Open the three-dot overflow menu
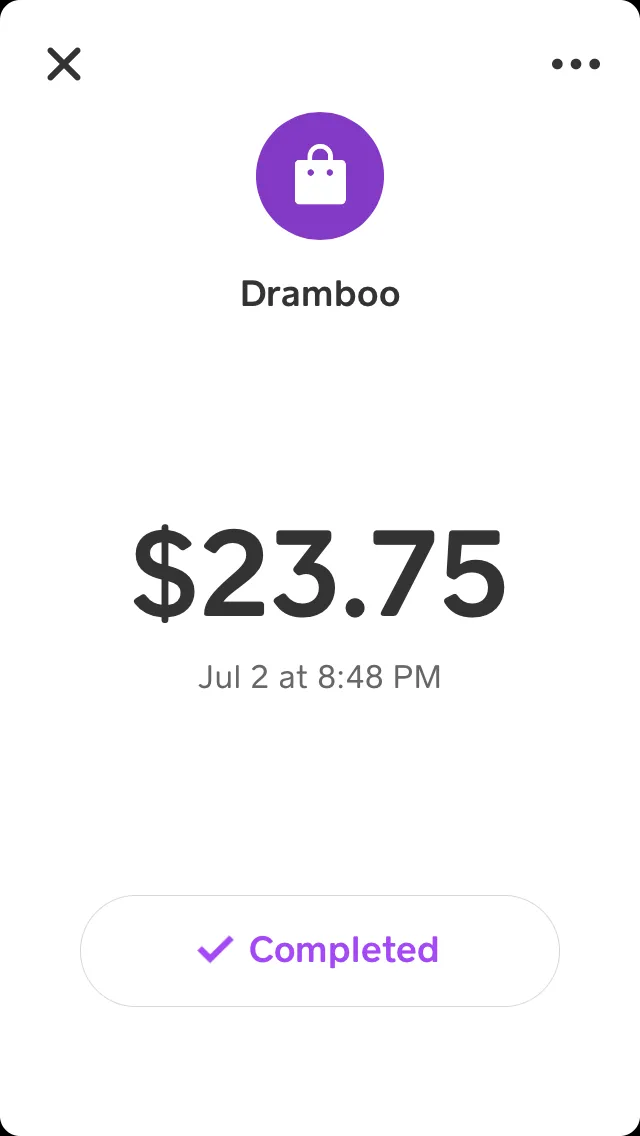The width and height of the screenshot is (640, 1136). tap(575, 64)
